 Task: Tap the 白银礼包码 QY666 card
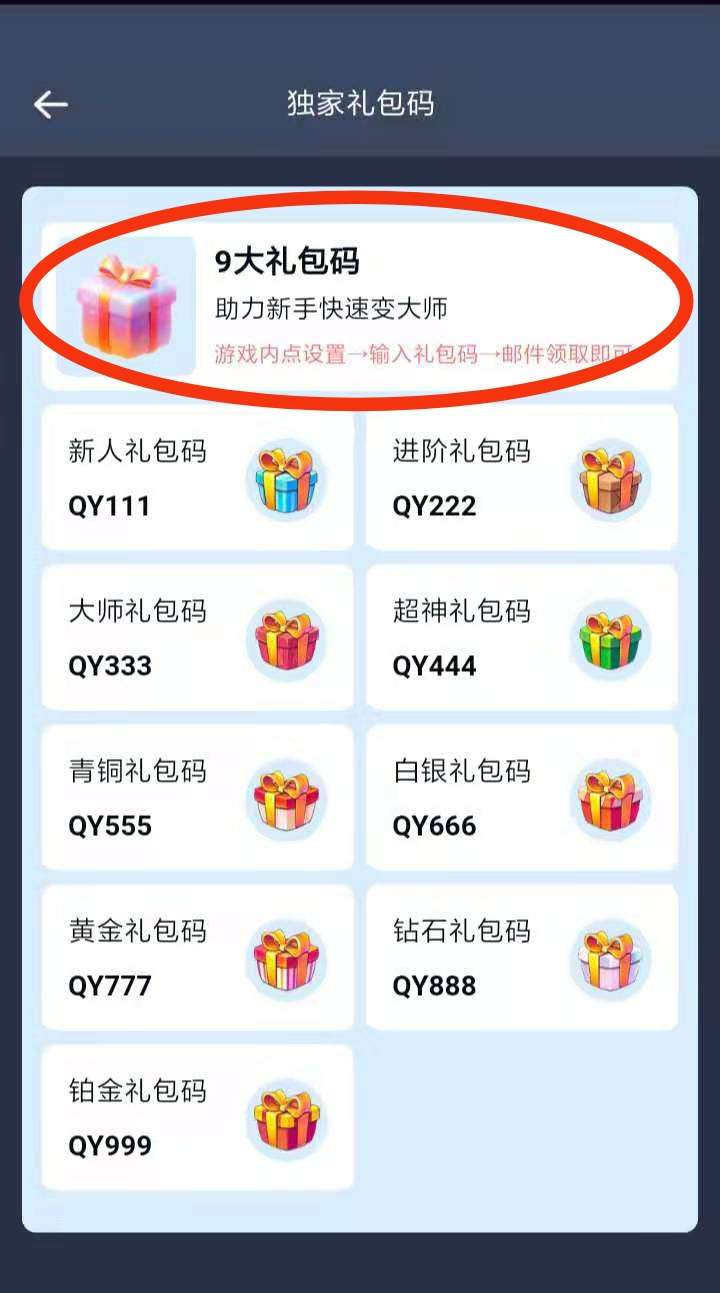(521, 799)
